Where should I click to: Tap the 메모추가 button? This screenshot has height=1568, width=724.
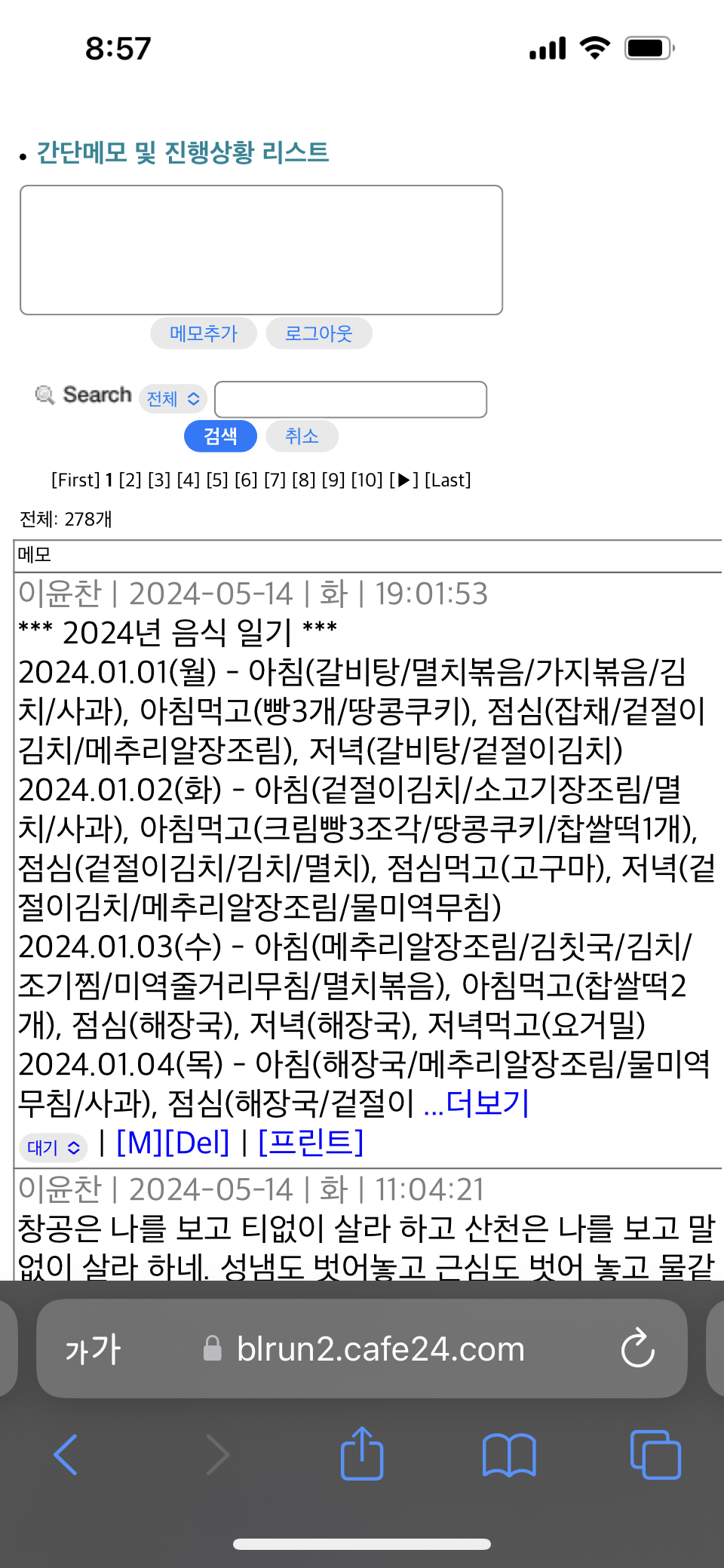coord(204,333)
